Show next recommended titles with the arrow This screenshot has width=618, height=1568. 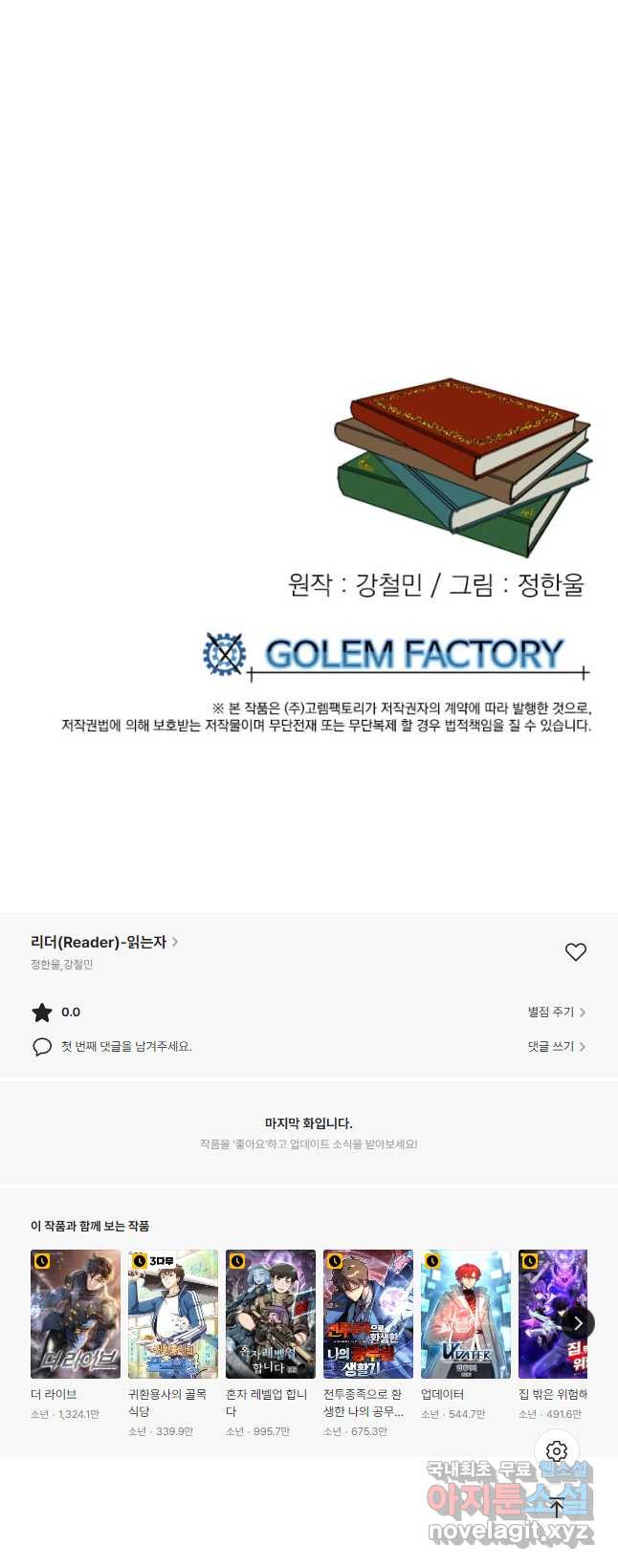coord(578,1323)
